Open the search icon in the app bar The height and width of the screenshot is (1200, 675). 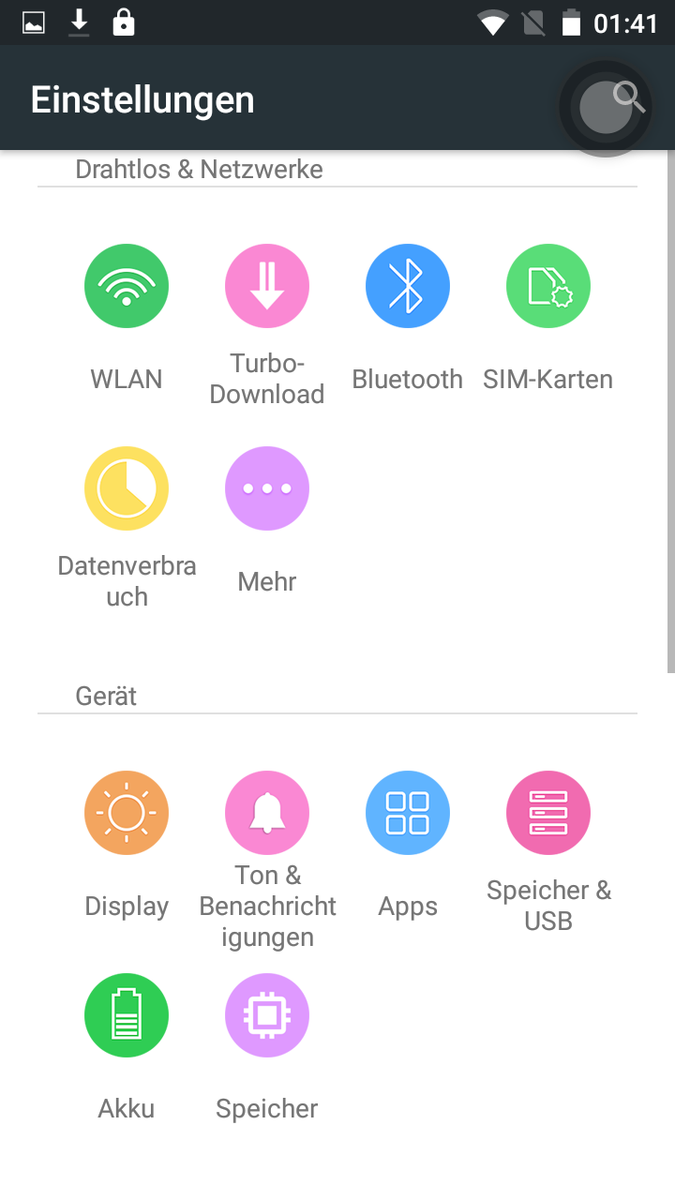628,98
